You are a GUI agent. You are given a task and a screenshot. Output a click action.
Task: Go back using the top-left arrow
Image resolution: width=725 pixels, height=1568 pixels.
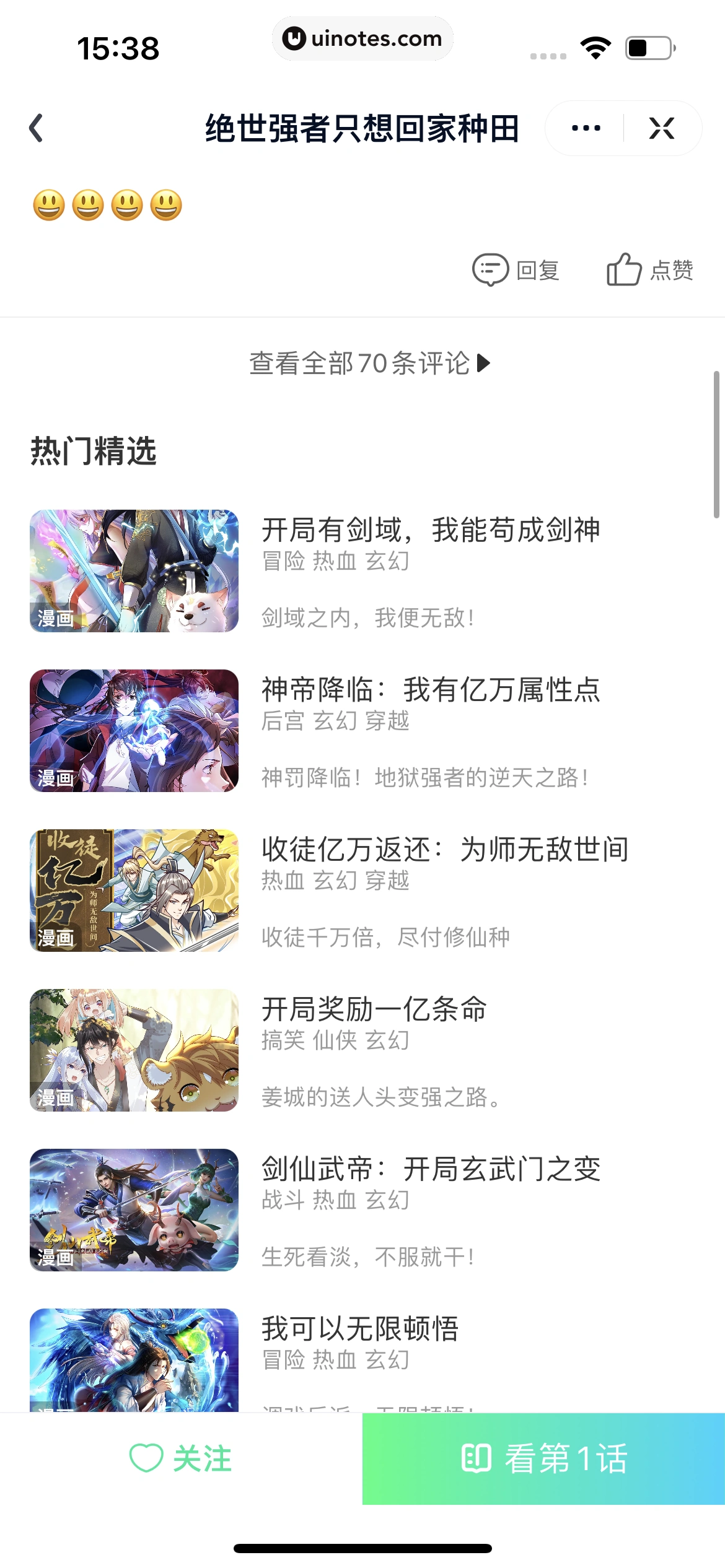coord(37,128)
